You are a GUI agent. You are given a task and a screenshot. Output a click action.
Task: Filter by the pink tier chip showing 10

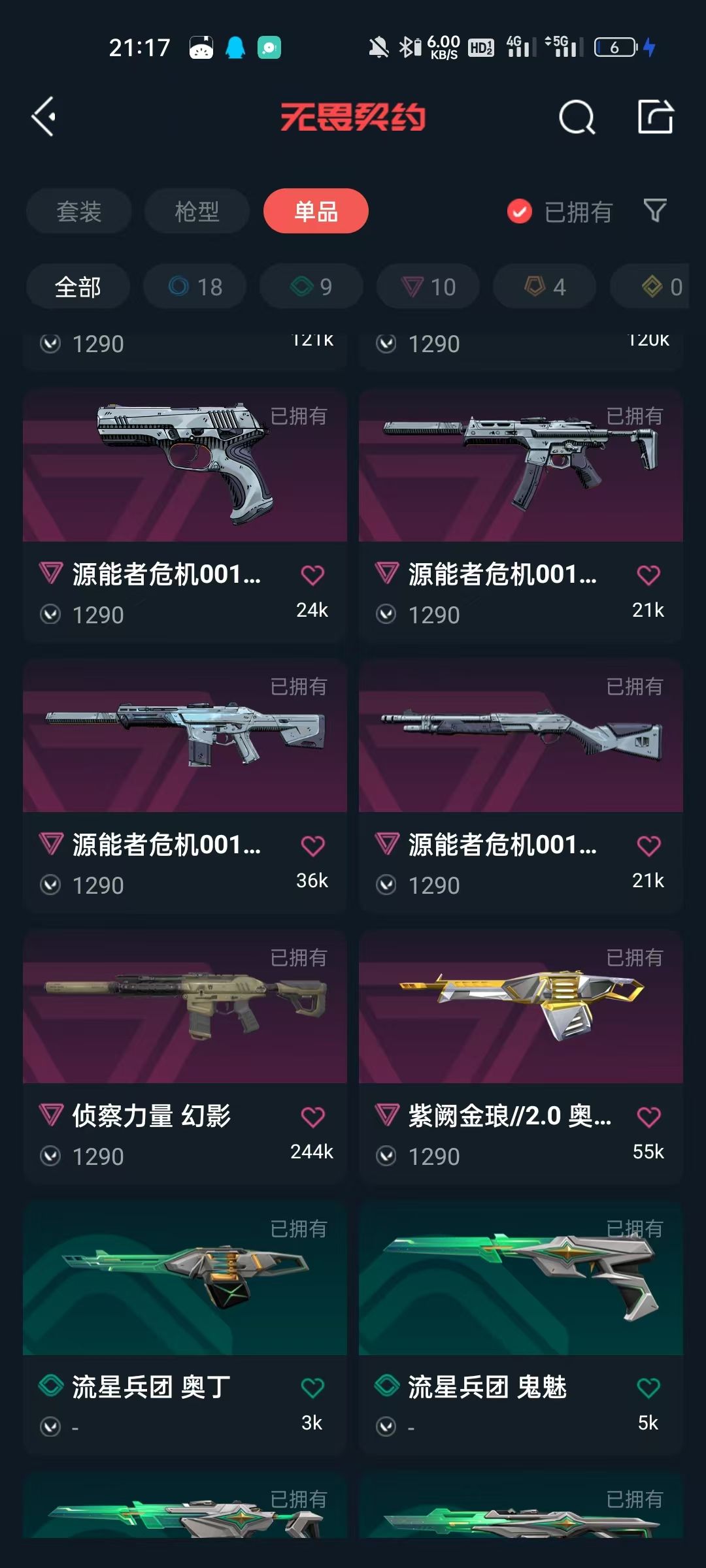[x=428, y=286]
